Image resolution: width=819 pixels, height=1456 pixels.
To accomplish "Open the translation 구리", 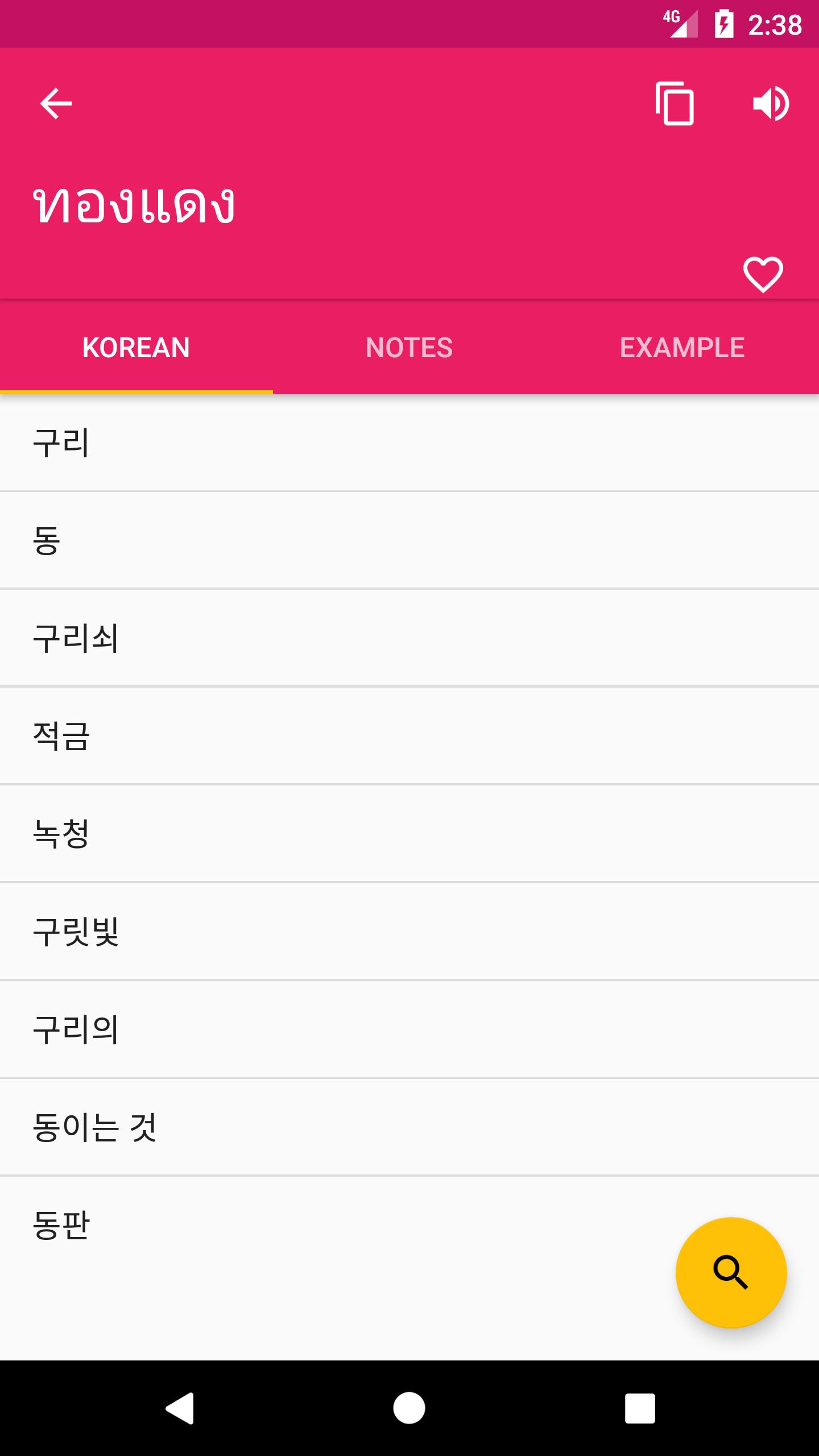I will 409,442.
